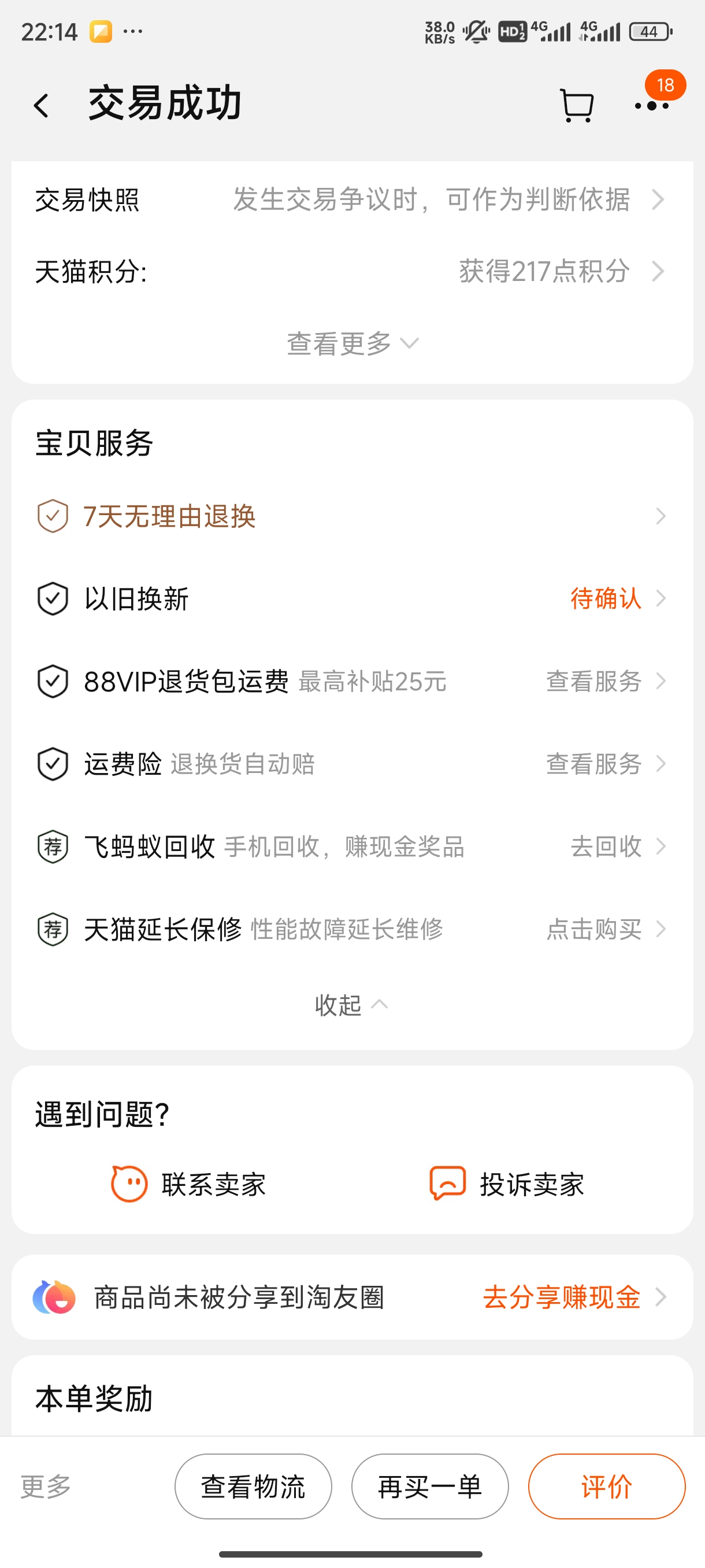Write a review with 评价
This screenshot has height=1568, width=705.
pos(606,1486)
